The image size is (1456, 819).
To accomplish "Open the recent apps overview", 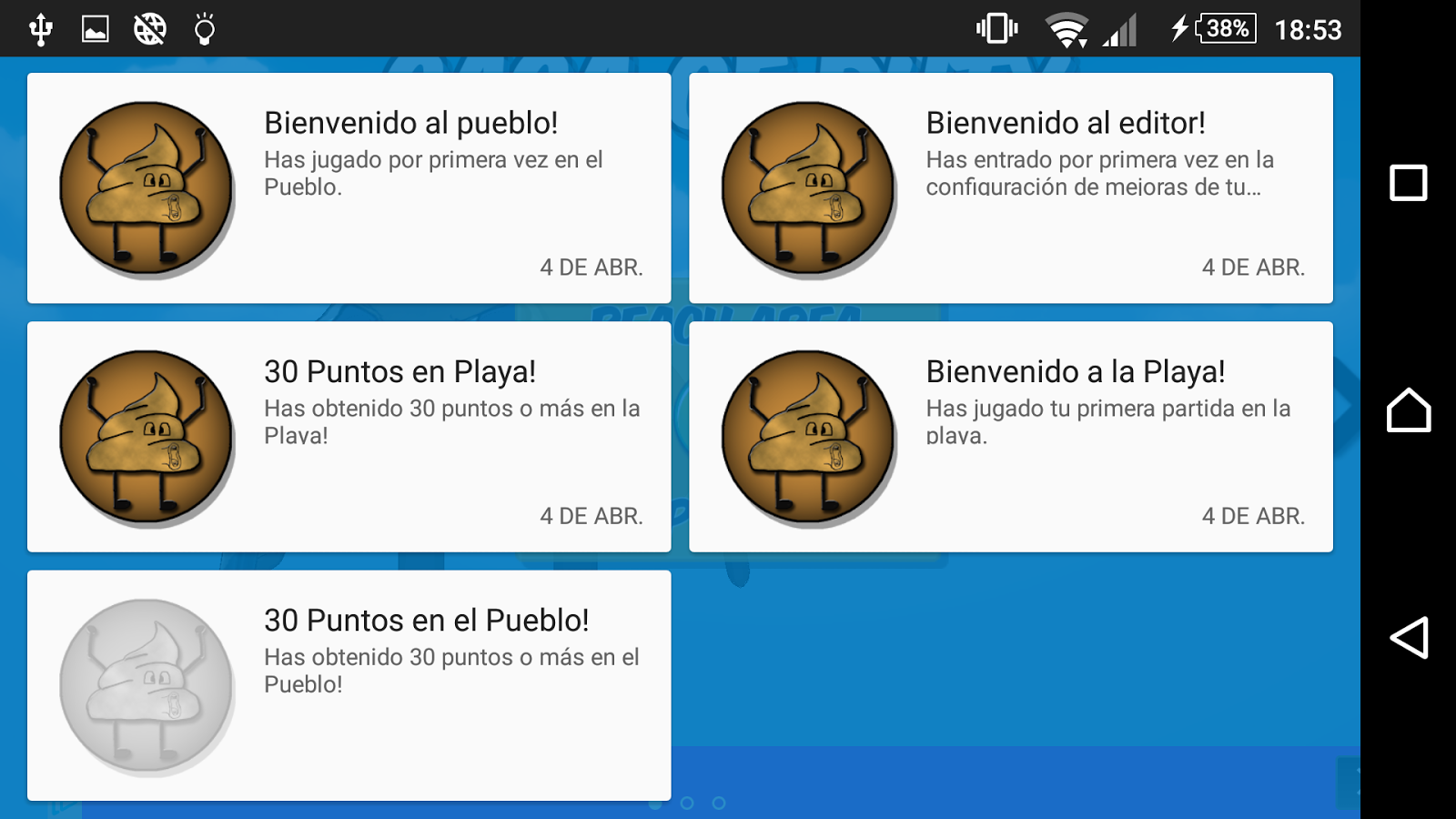I will pyautogui.click(x=1409, y=183).
